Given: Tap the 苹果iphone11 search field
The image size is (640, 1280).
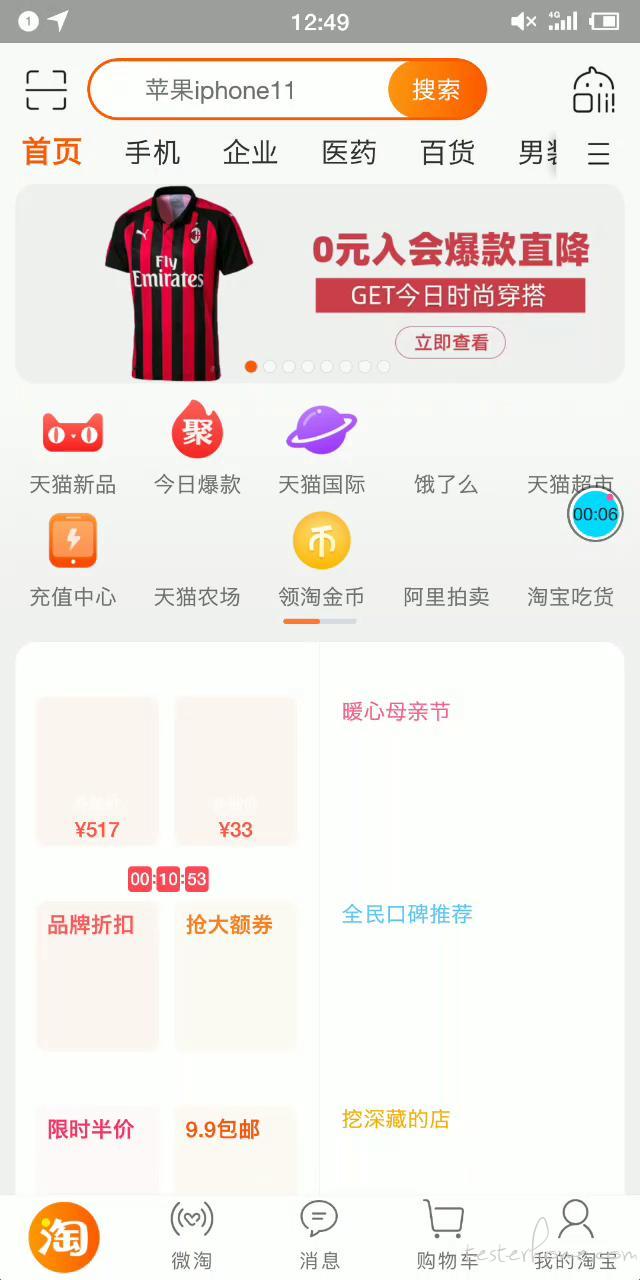Looking at the screenshot, I should 238,90.
